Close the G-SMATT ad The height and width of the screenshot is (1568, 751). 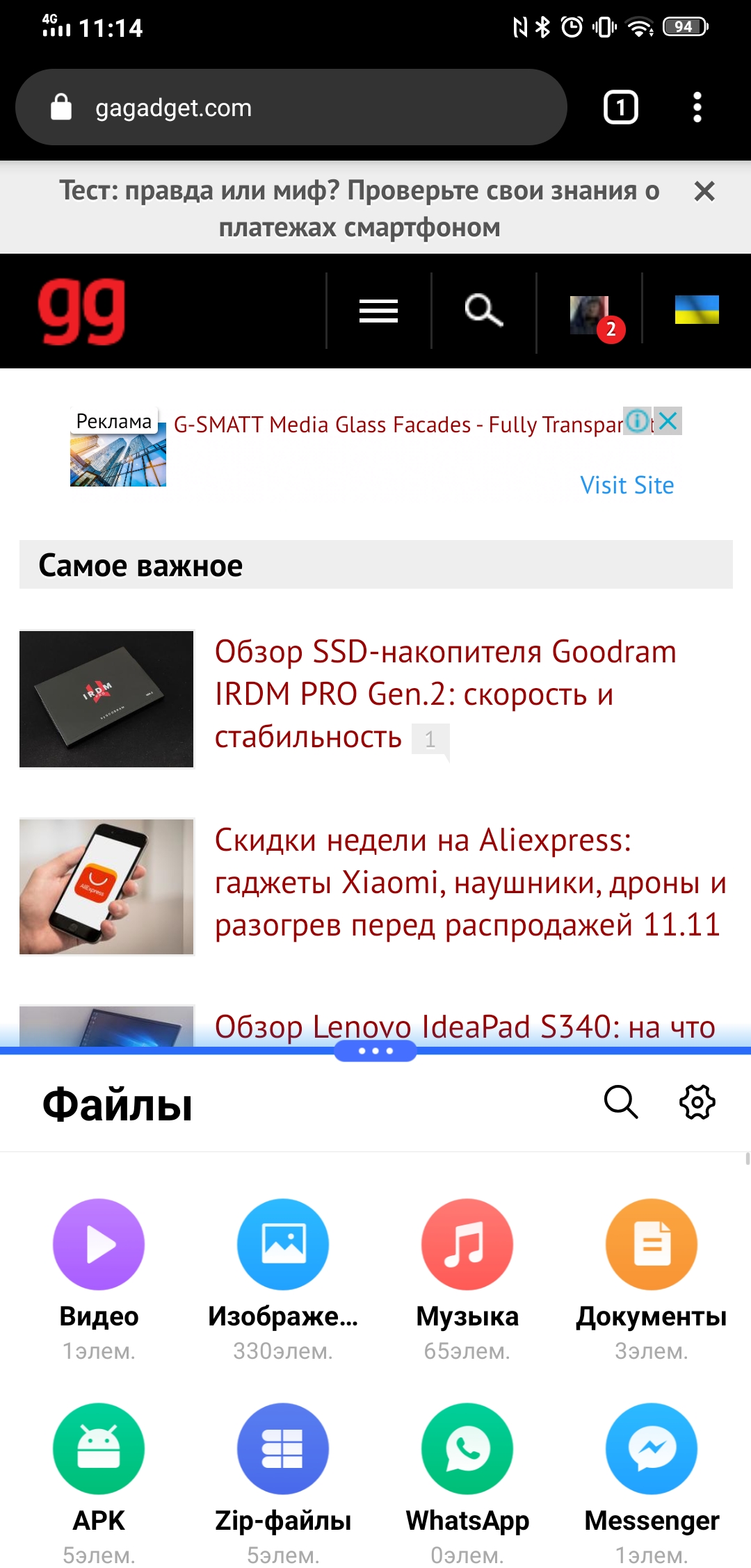click(x=668, y=420)
